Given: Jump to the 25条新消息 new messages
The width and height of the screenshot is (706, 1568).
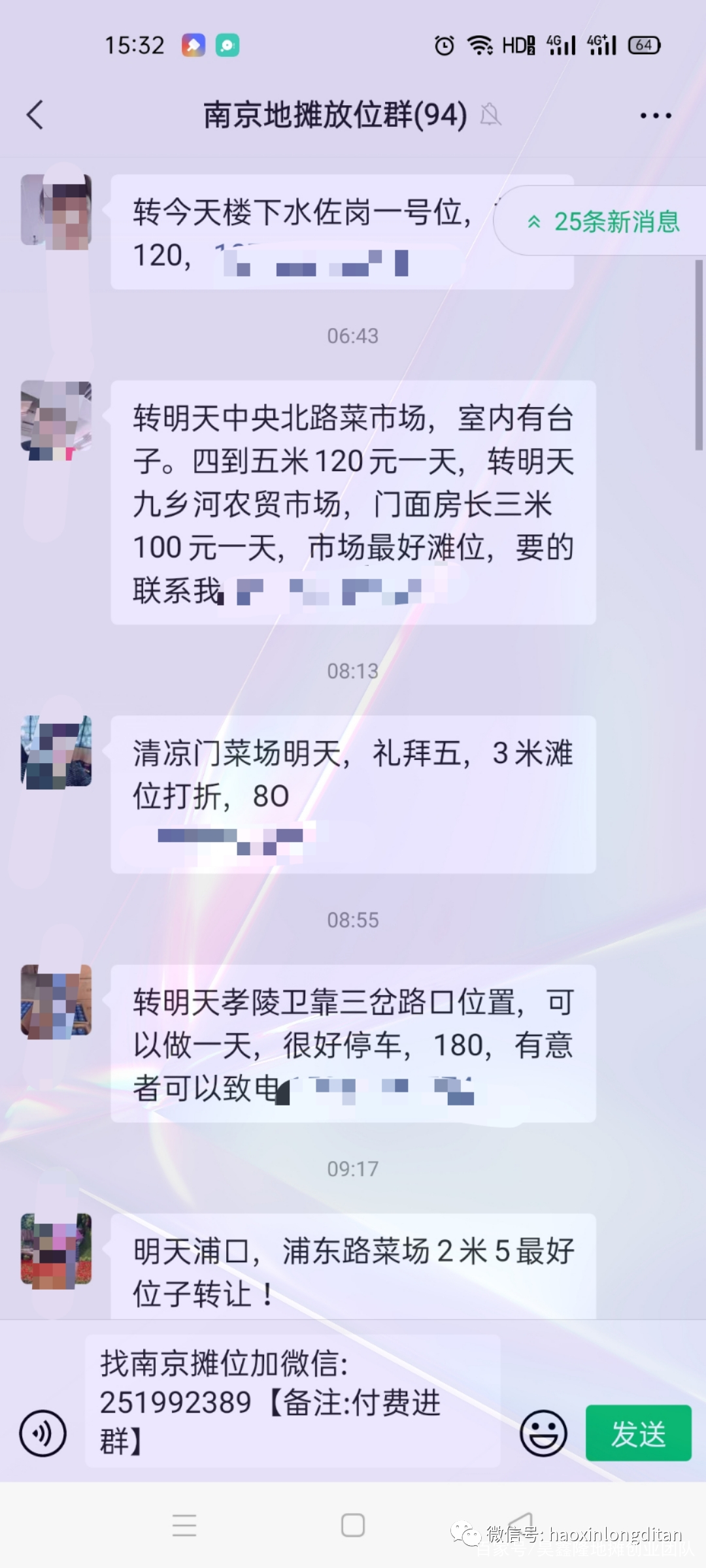Looking at the screenshot, I should (x=604, y=221).
